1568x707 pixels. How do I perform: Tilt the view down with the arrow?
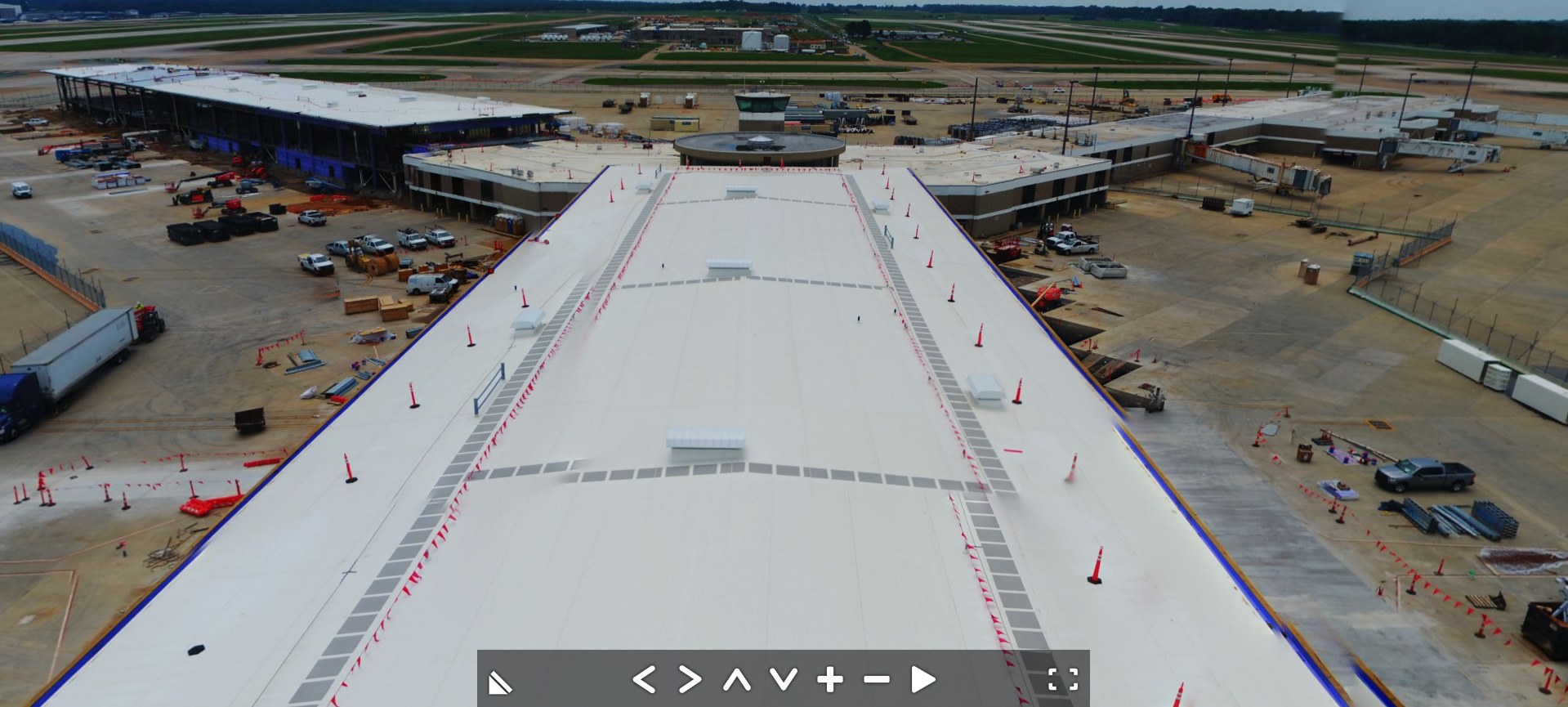click(x=783, y=679)
